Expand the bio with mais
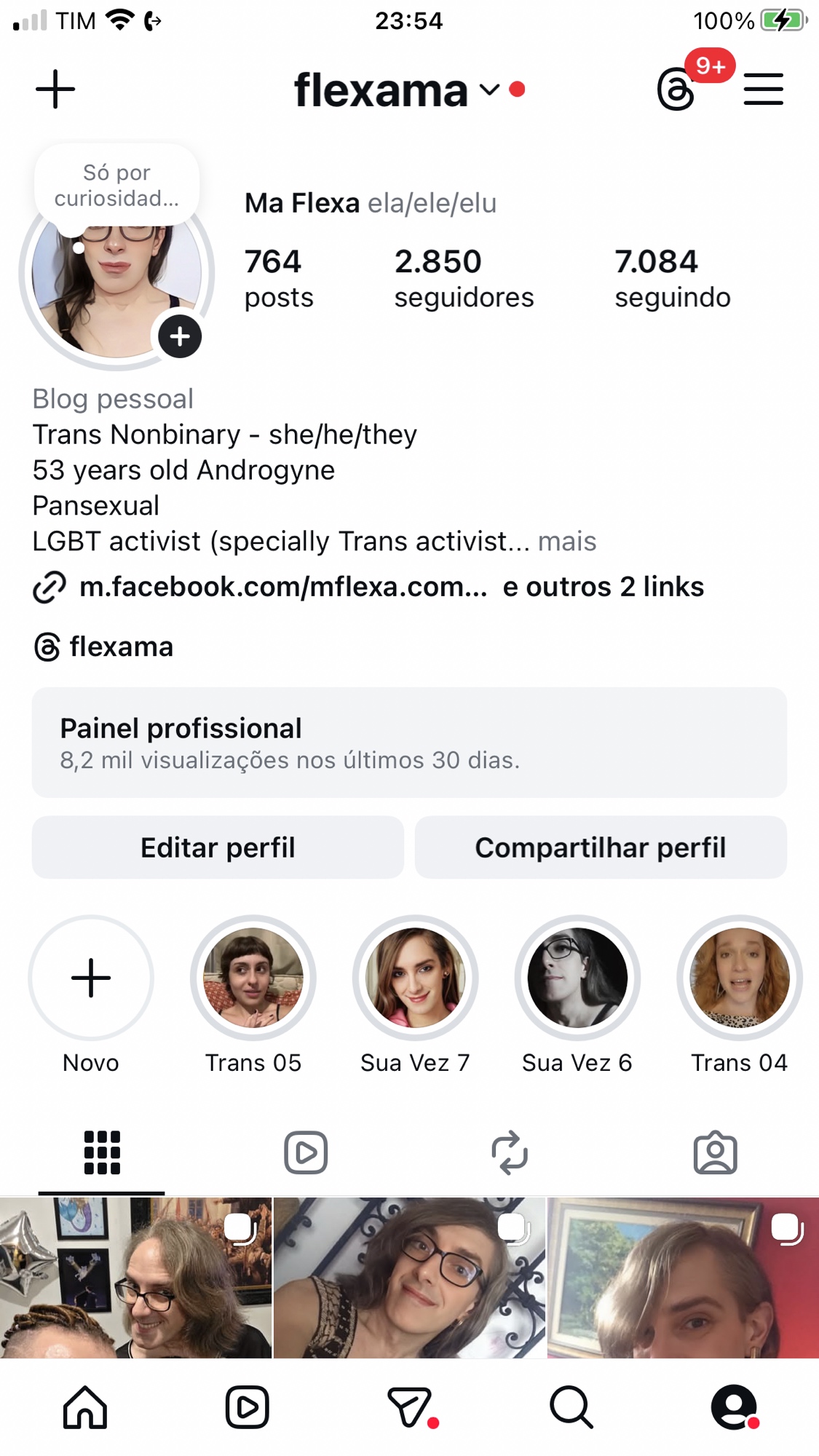 click(567, 542)
